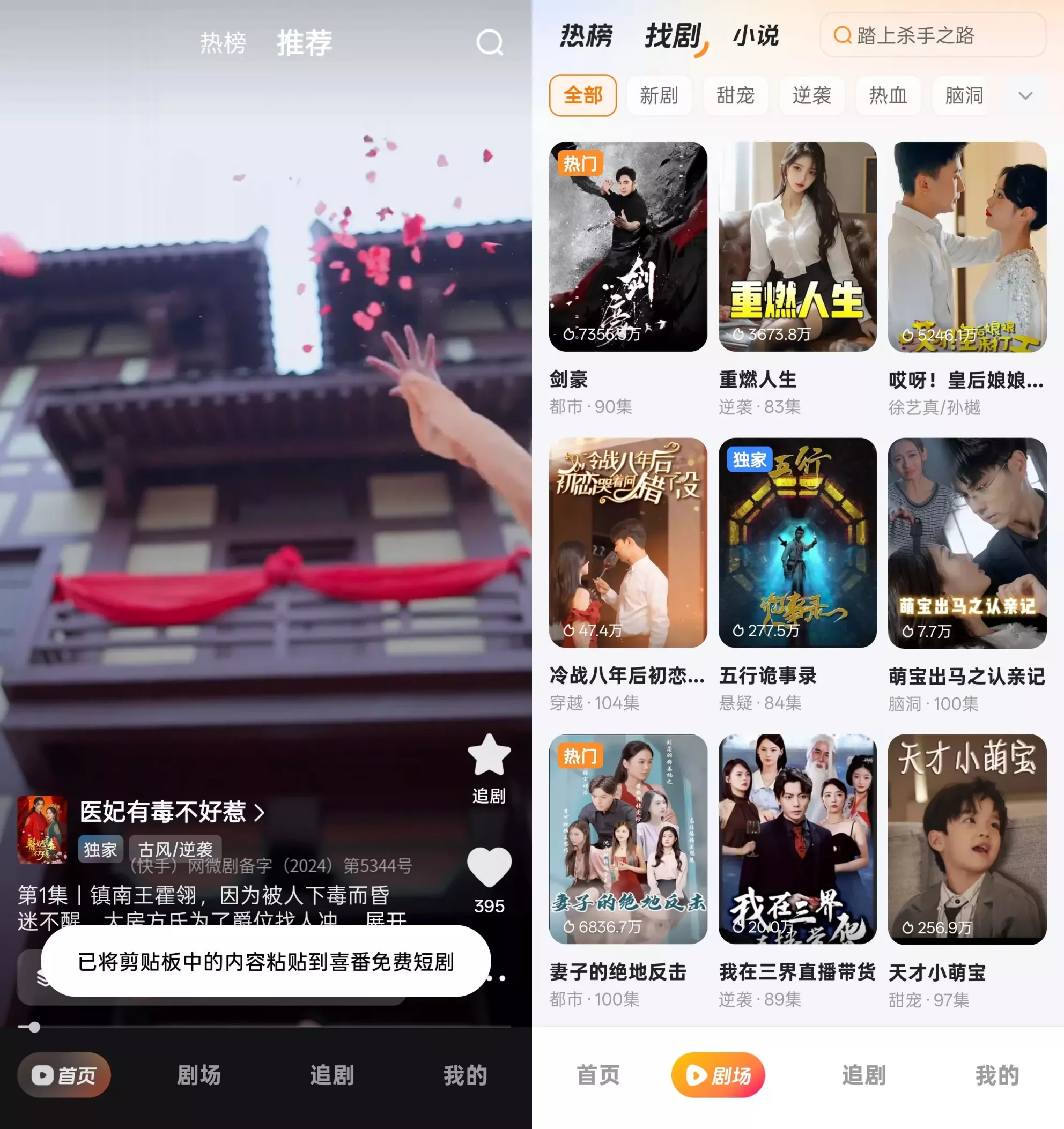
Task: Open the drama 天才小萌宝
Action: pos(966,839)
